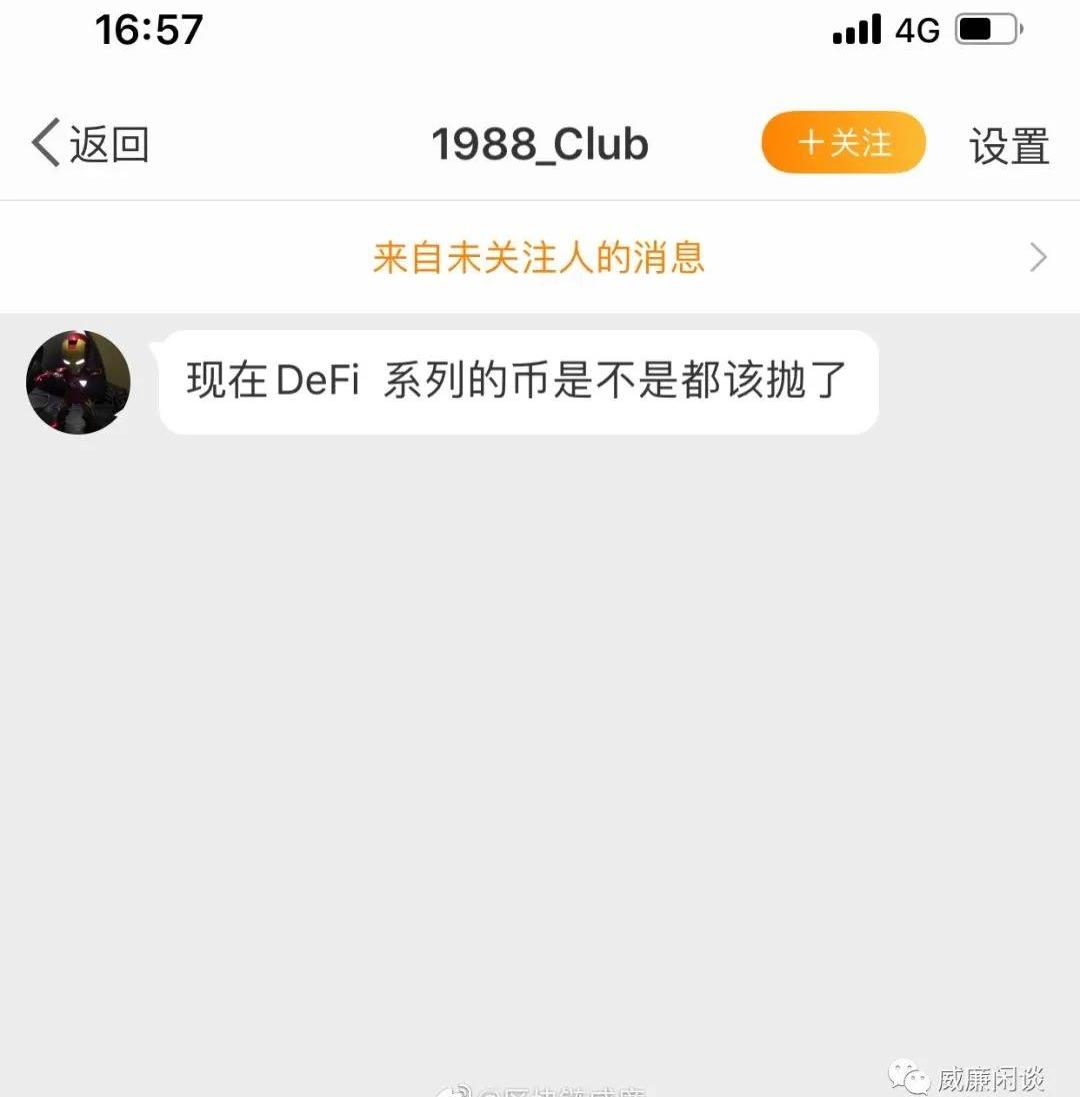Image resolution: width=1080 pixels, height=1097 pixels.
Task: Open the 来自未关注人的消息 banner
Action: [x=540, y=257]
